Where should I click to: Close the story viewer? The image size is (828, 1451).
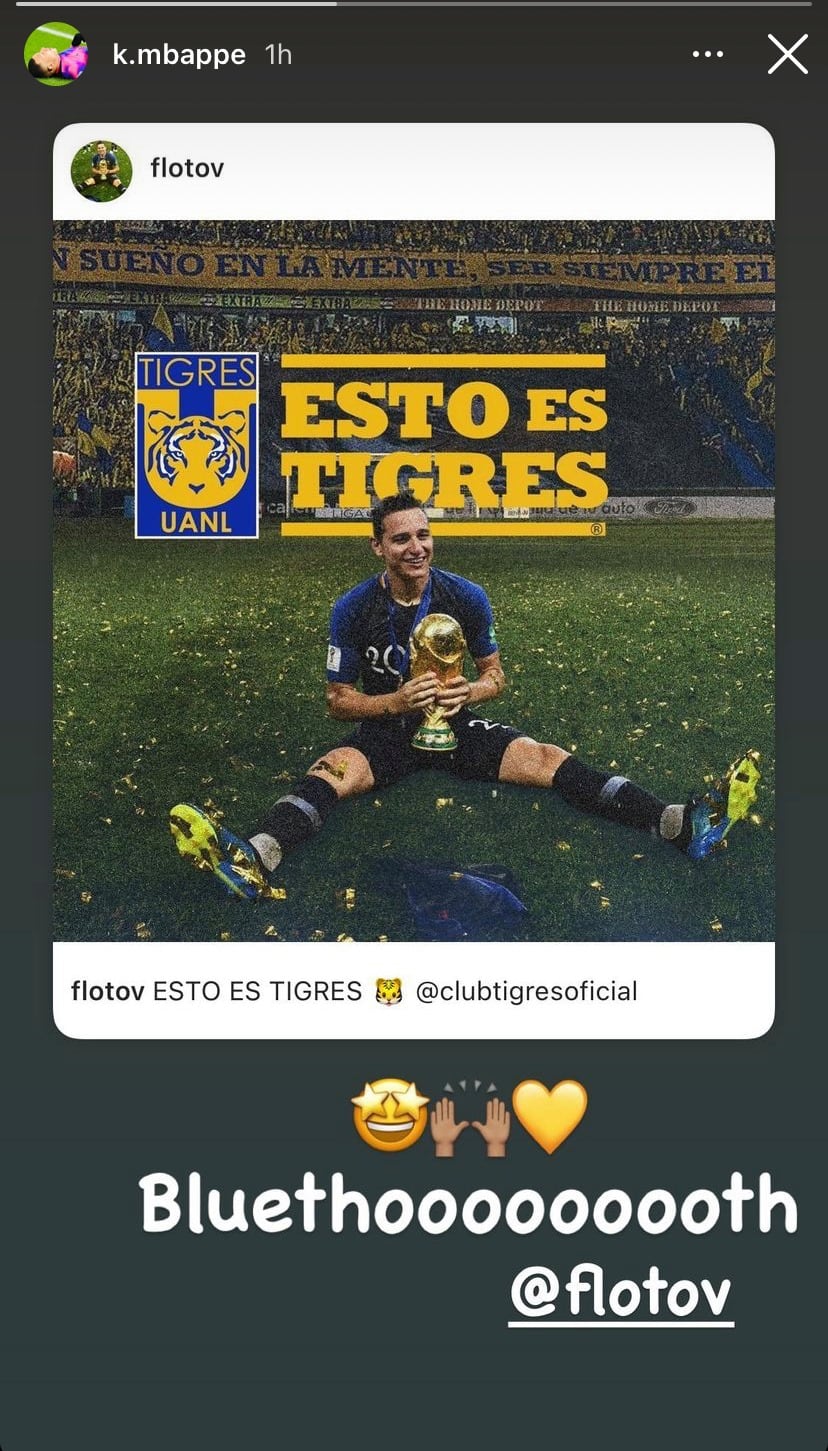[x=787, y=55]
